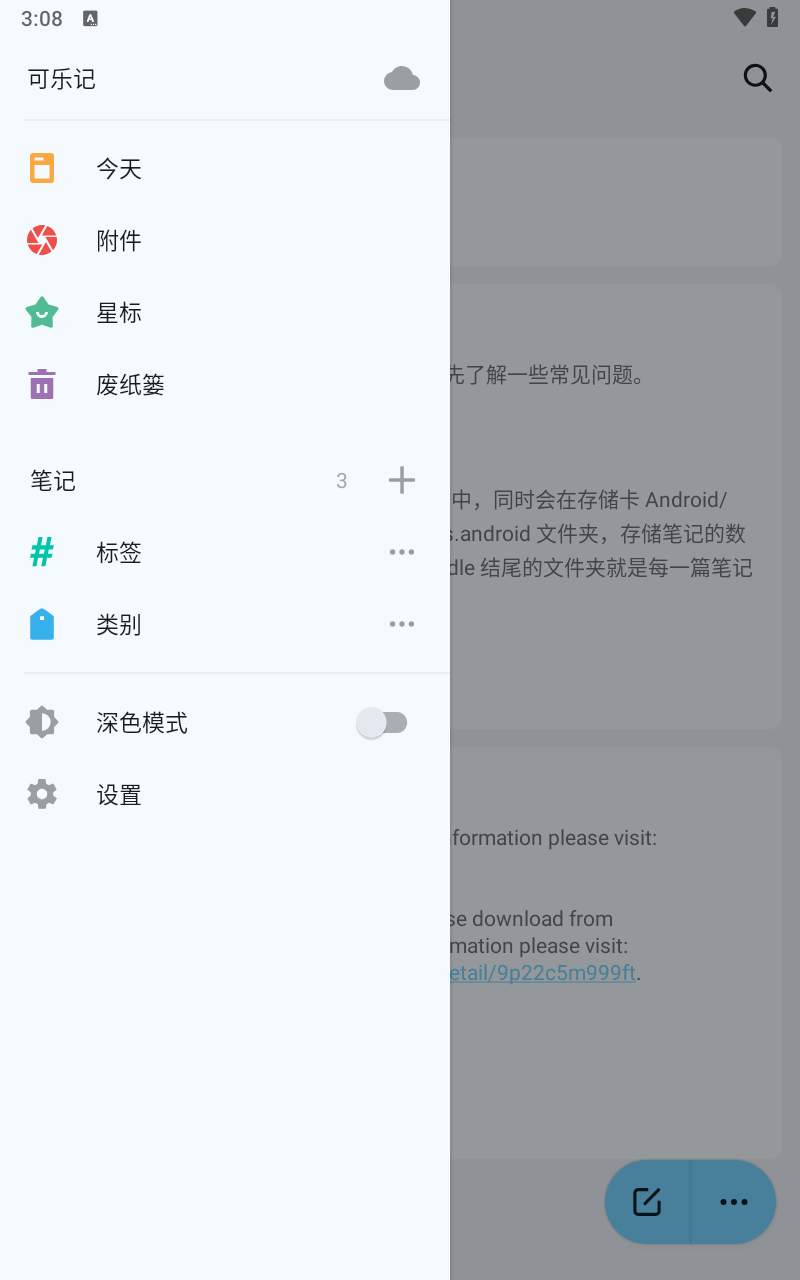This screenshot has height=1280, width=800.
Task: Open the 今天 section
Action: pos(119,169)
